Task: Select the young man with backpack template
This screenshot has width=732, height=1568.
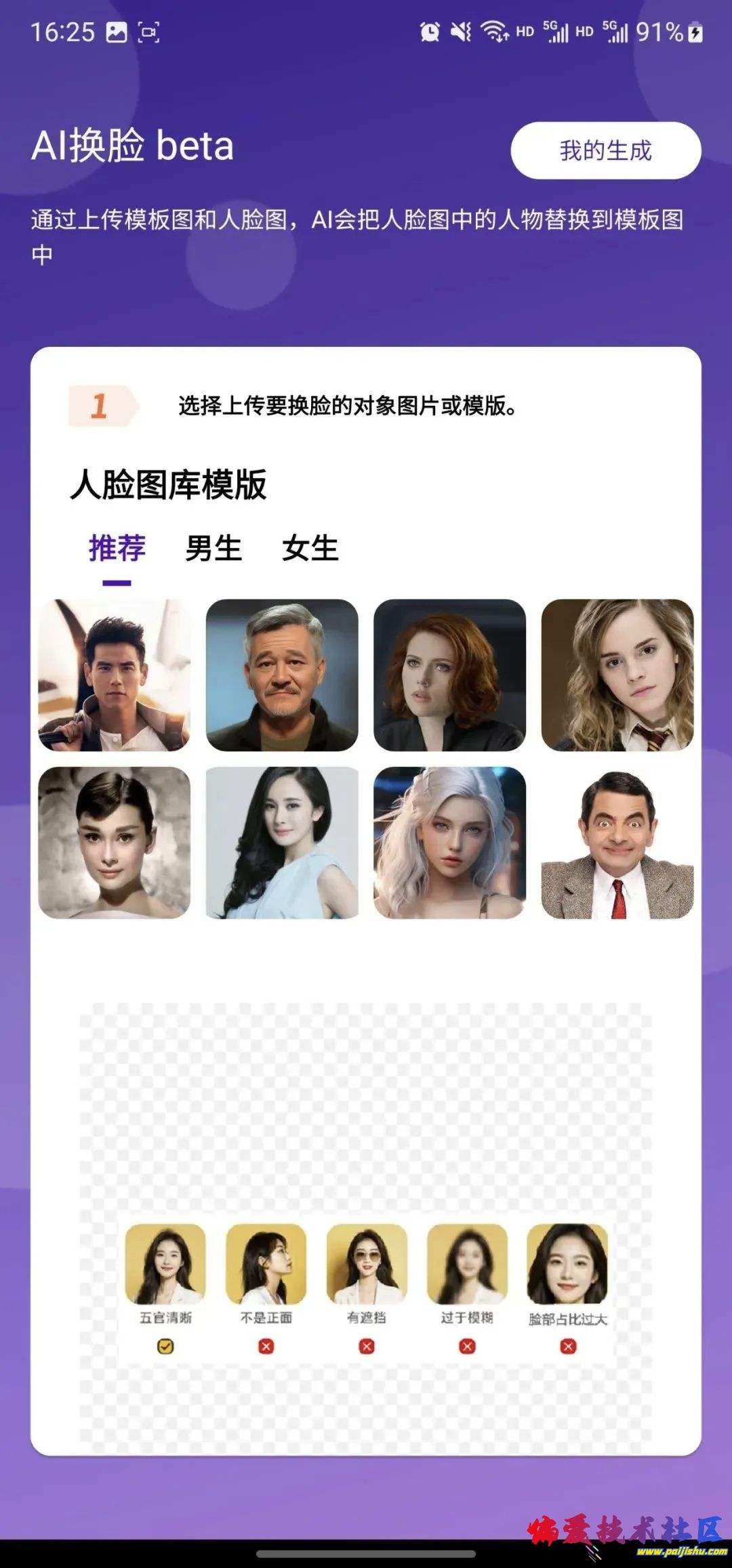Action: click(x=114, y=675)
